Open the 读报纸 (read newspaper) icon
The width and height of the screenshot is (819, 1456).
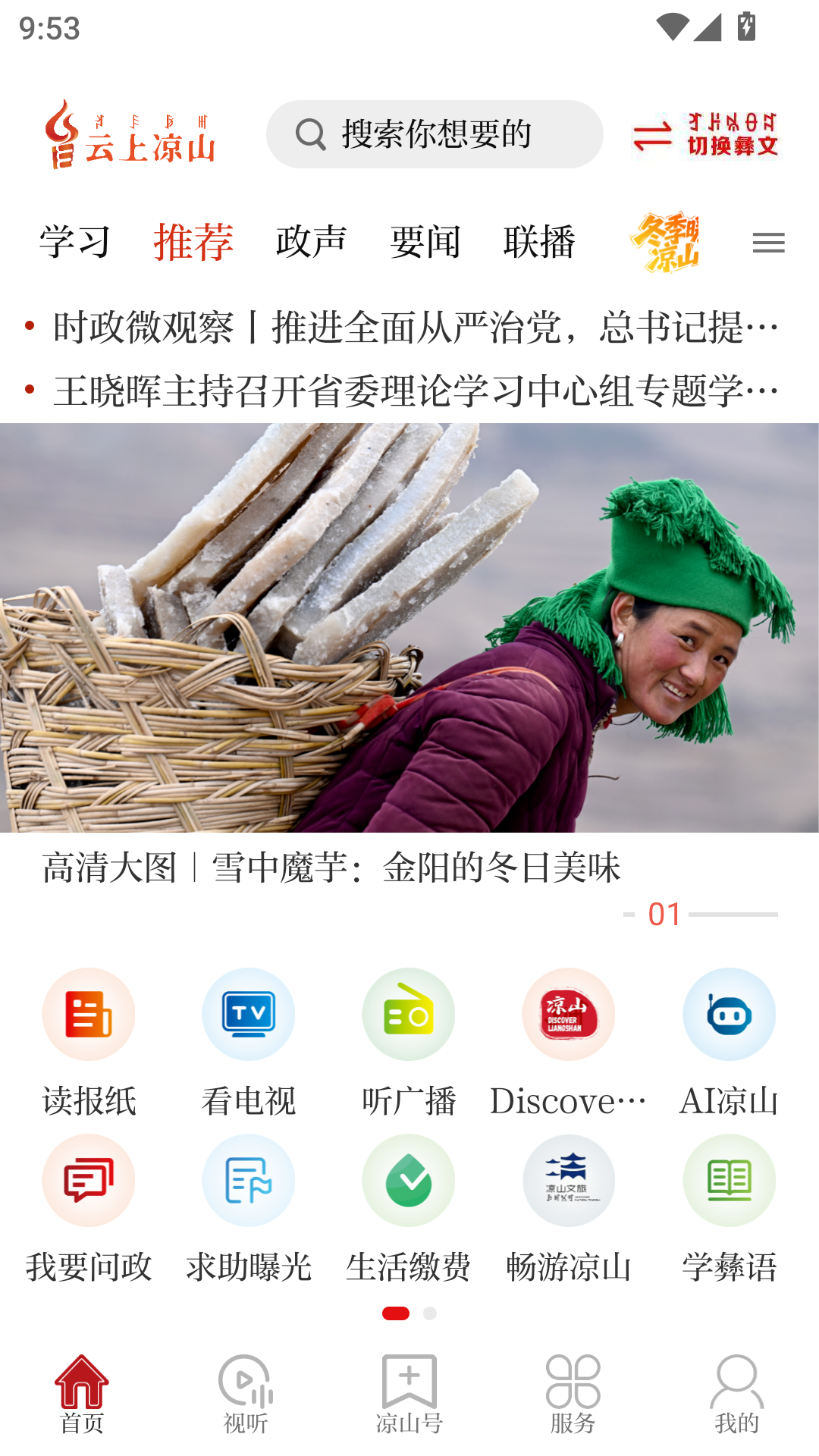pos(88,1014)
